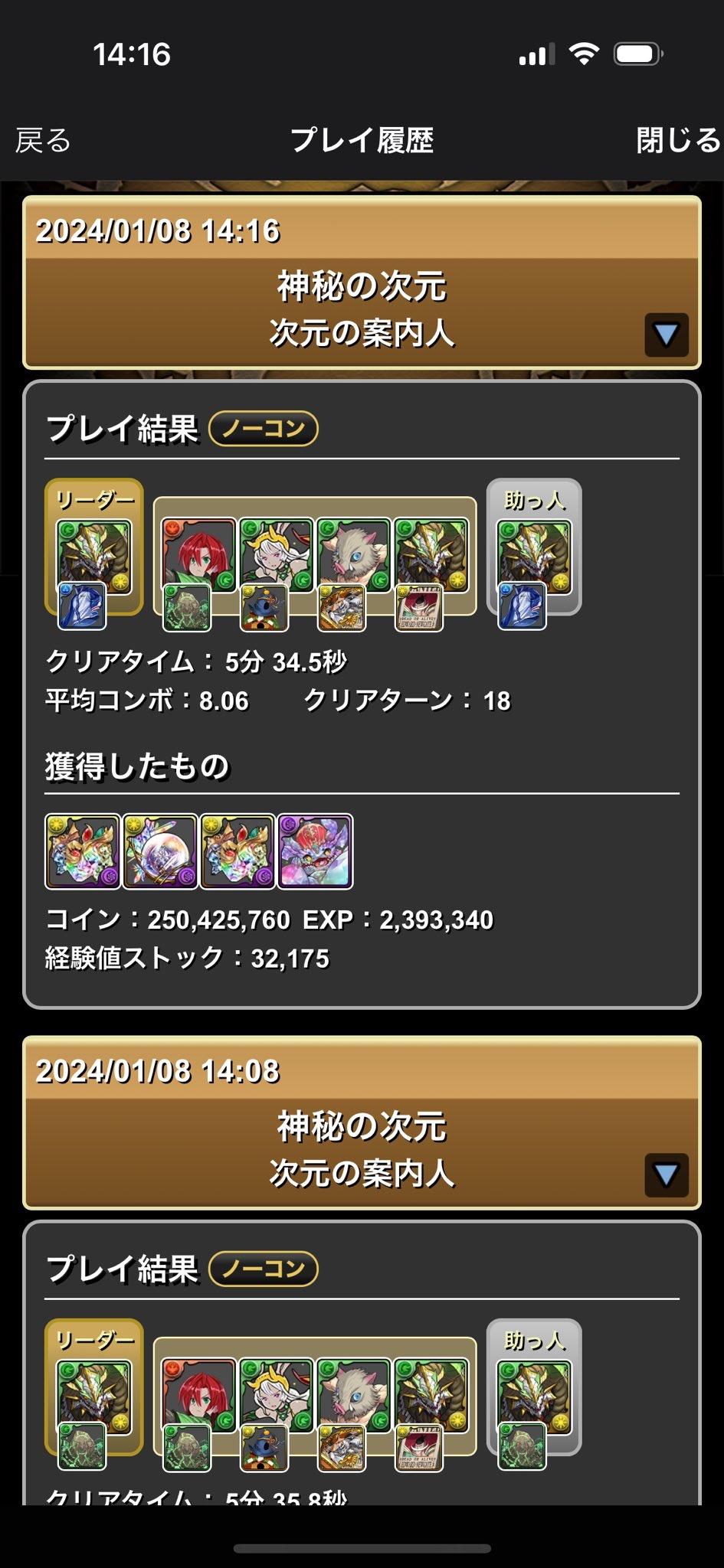Tap 戻る to go back
Screen dimensions: 724x1568
(44, 141)
